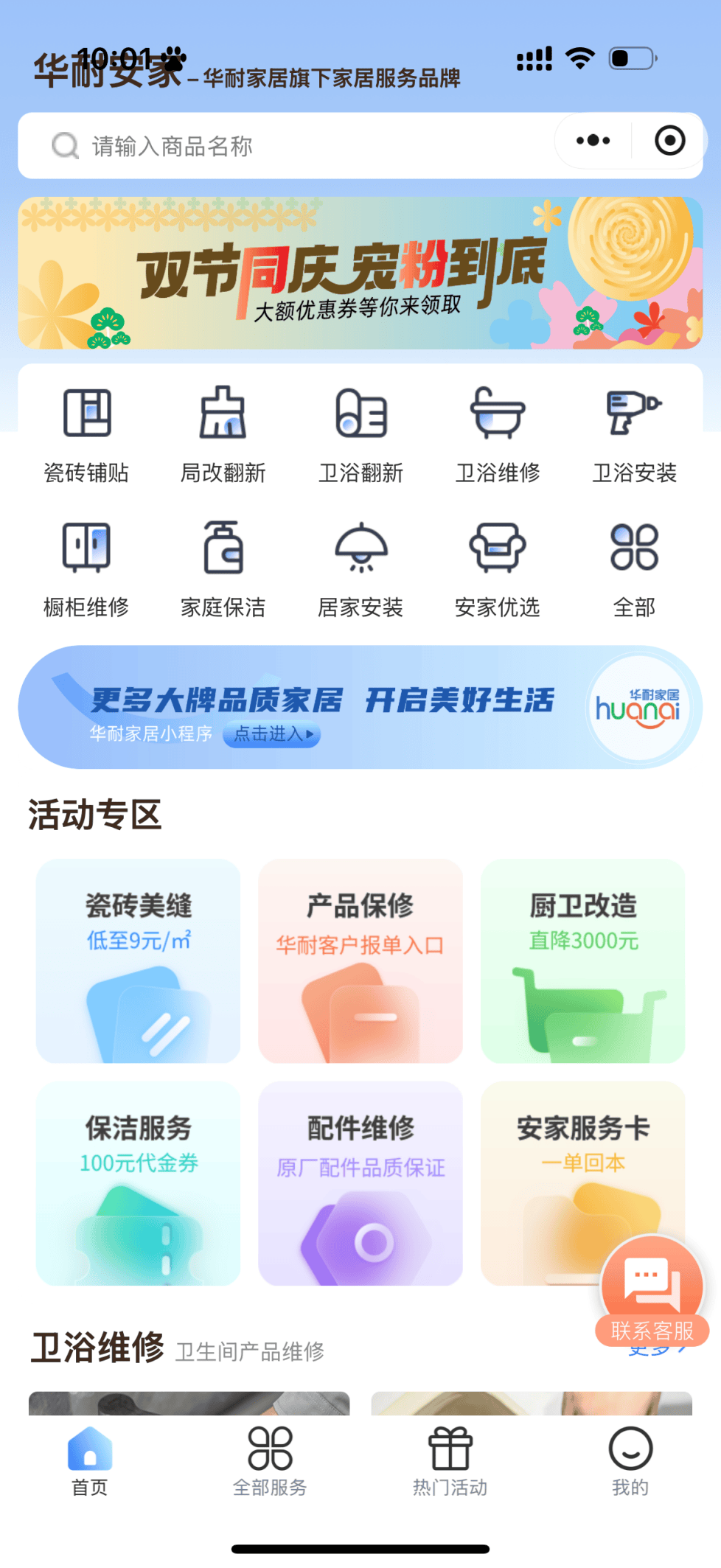Viewport: 721px width, 1568px height.
Task: Open 家庭保洁 cleaning services
Action: pyautogui.click(x=223, y=568)
